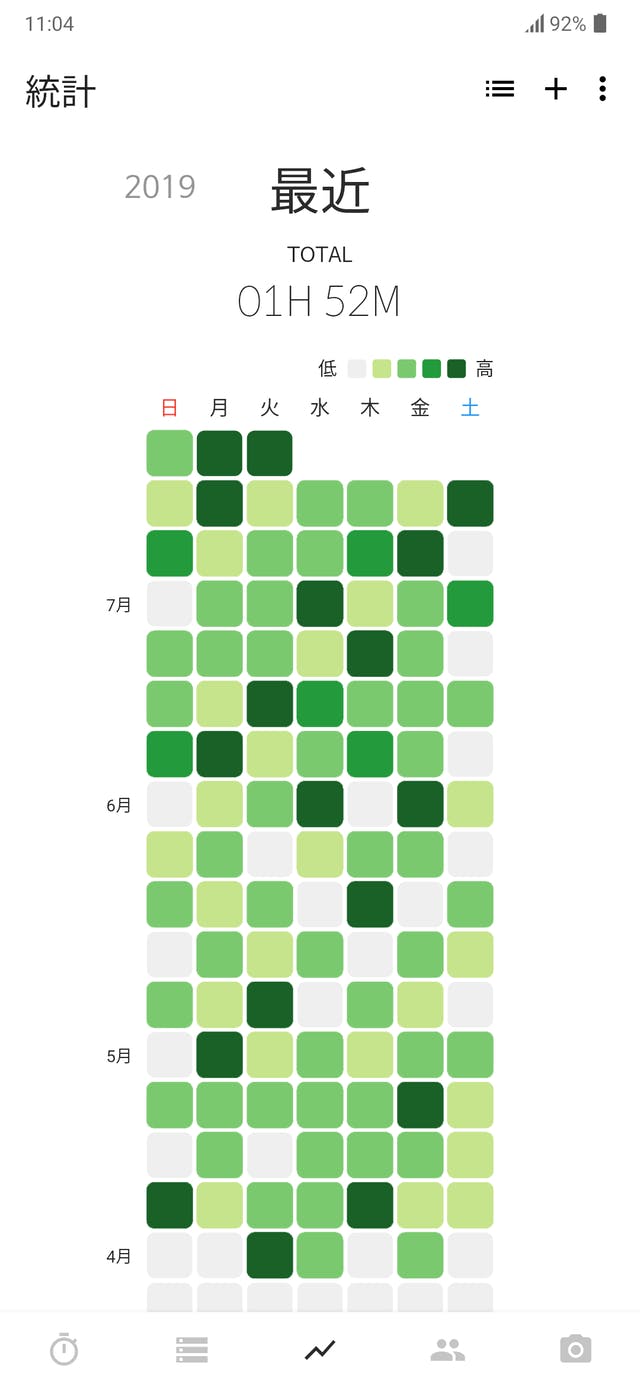Open the list view icon
Viewport: 640px width, 1387px height.
pyautogui.click(x=500, y=89)
